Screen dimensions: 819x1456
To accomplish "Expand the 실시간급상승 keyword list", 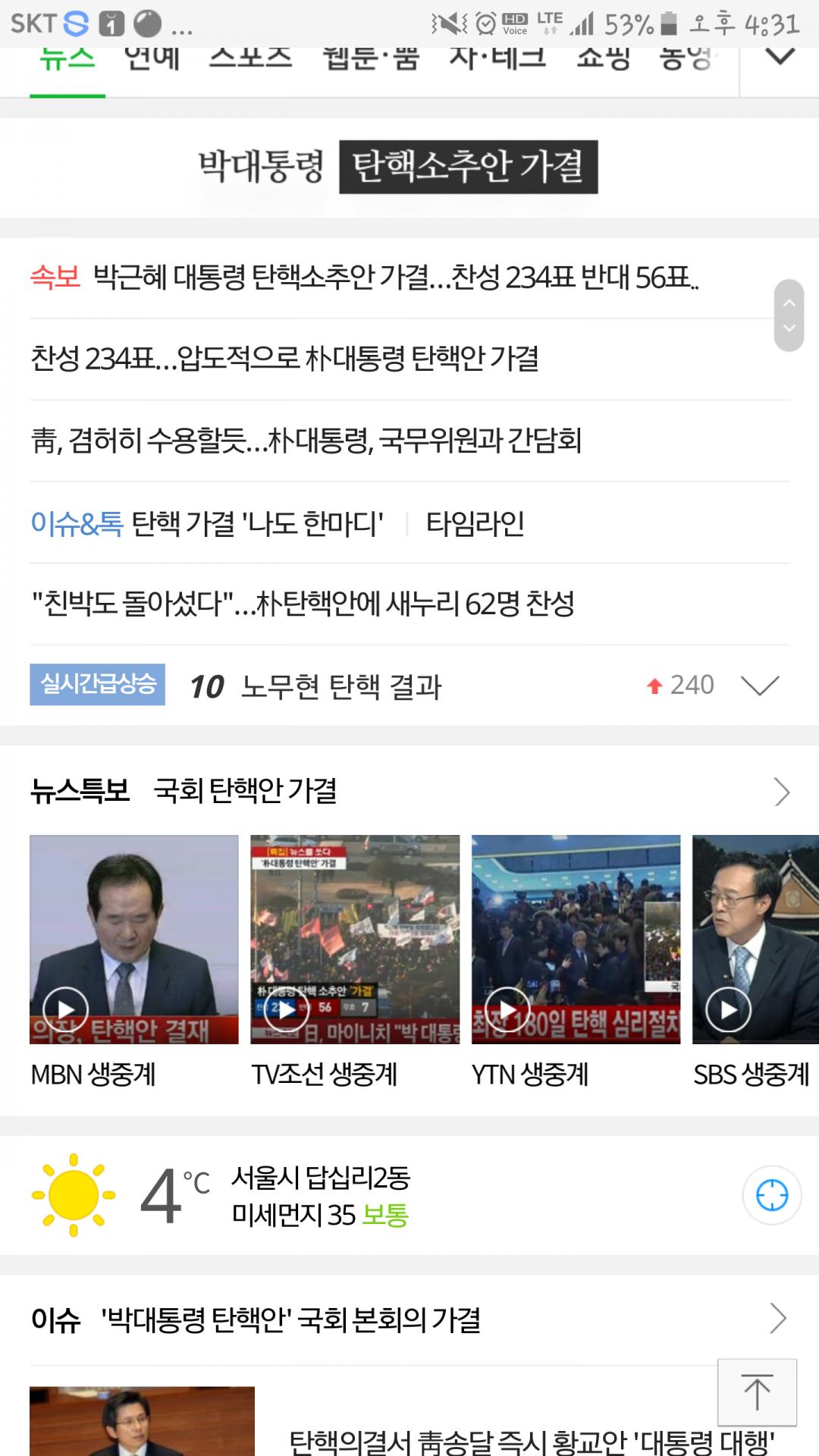I will click(x=759, y=686).
